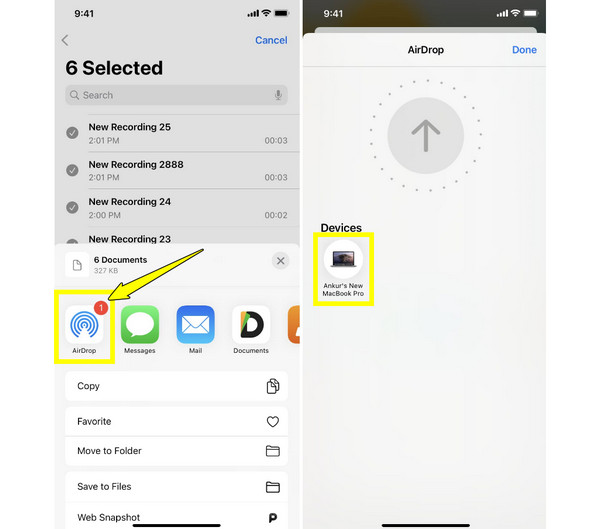Image resolution: width=600 pixels, height=529 pixels.
Task: Open the Web Snapshot action
Action: pyautogui.click(x=176, y=517)
